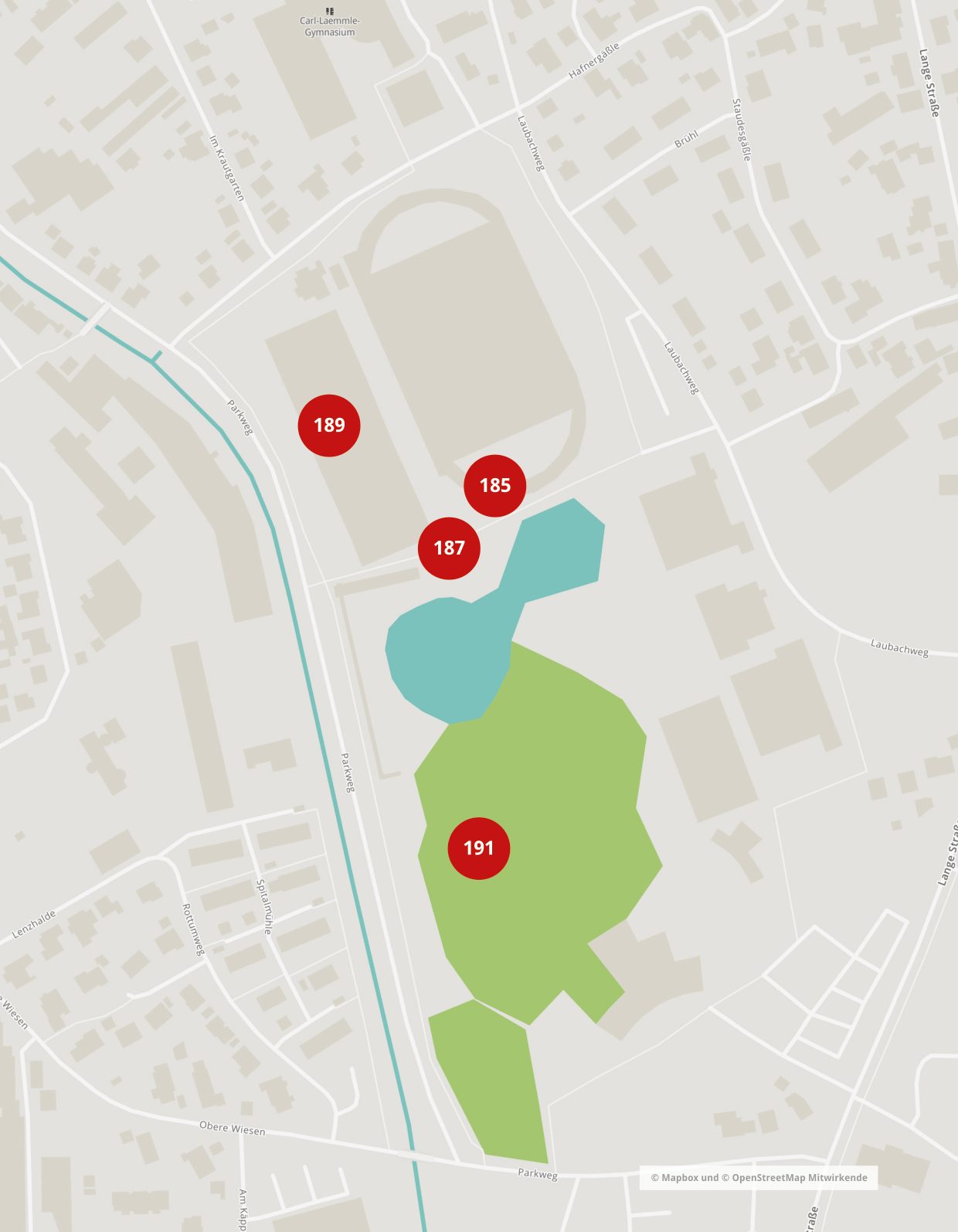This screenshot has height=1232, width=958.
Task: Open map marker 185
Action: (x=494, y=486)
